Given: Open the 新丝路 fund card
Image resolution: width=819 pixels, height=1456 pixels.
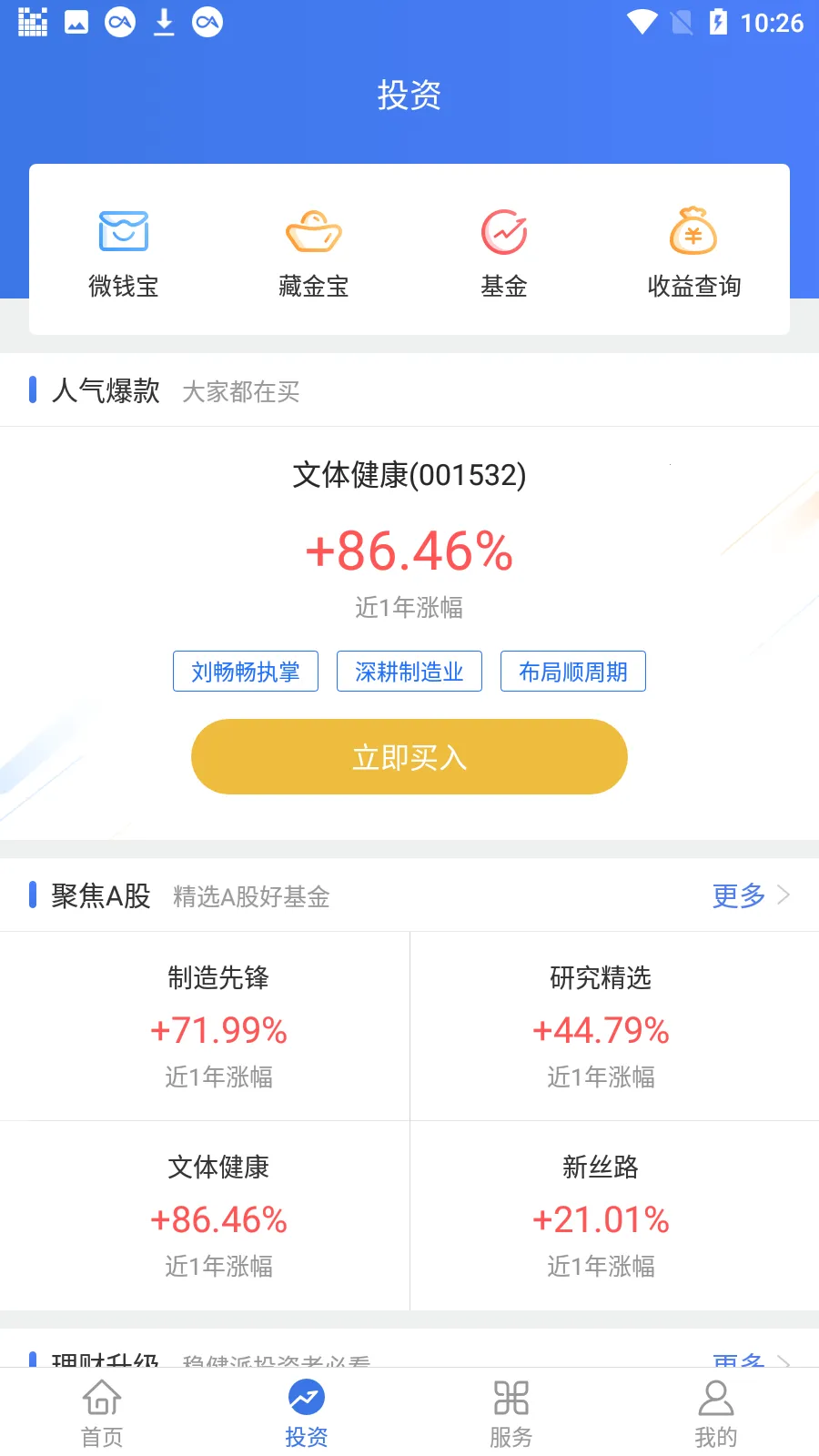Looking at the screenshot, I should click(601, 1215).
